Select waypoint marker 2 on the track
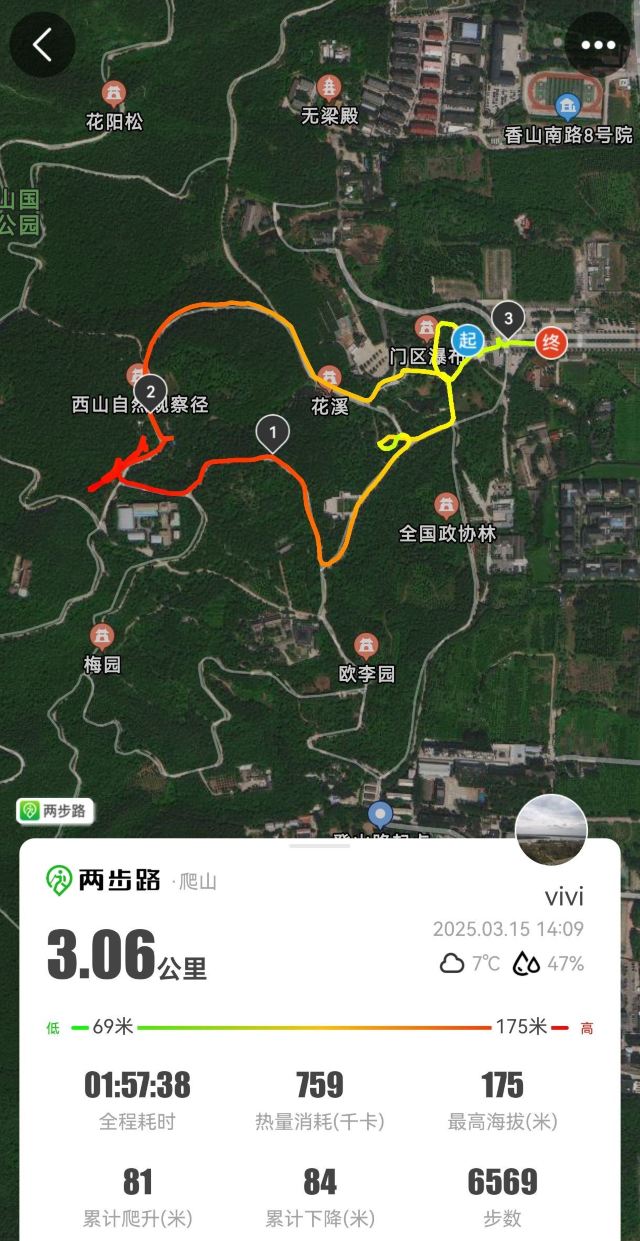The image size is (640, 1241). [150, 390]
